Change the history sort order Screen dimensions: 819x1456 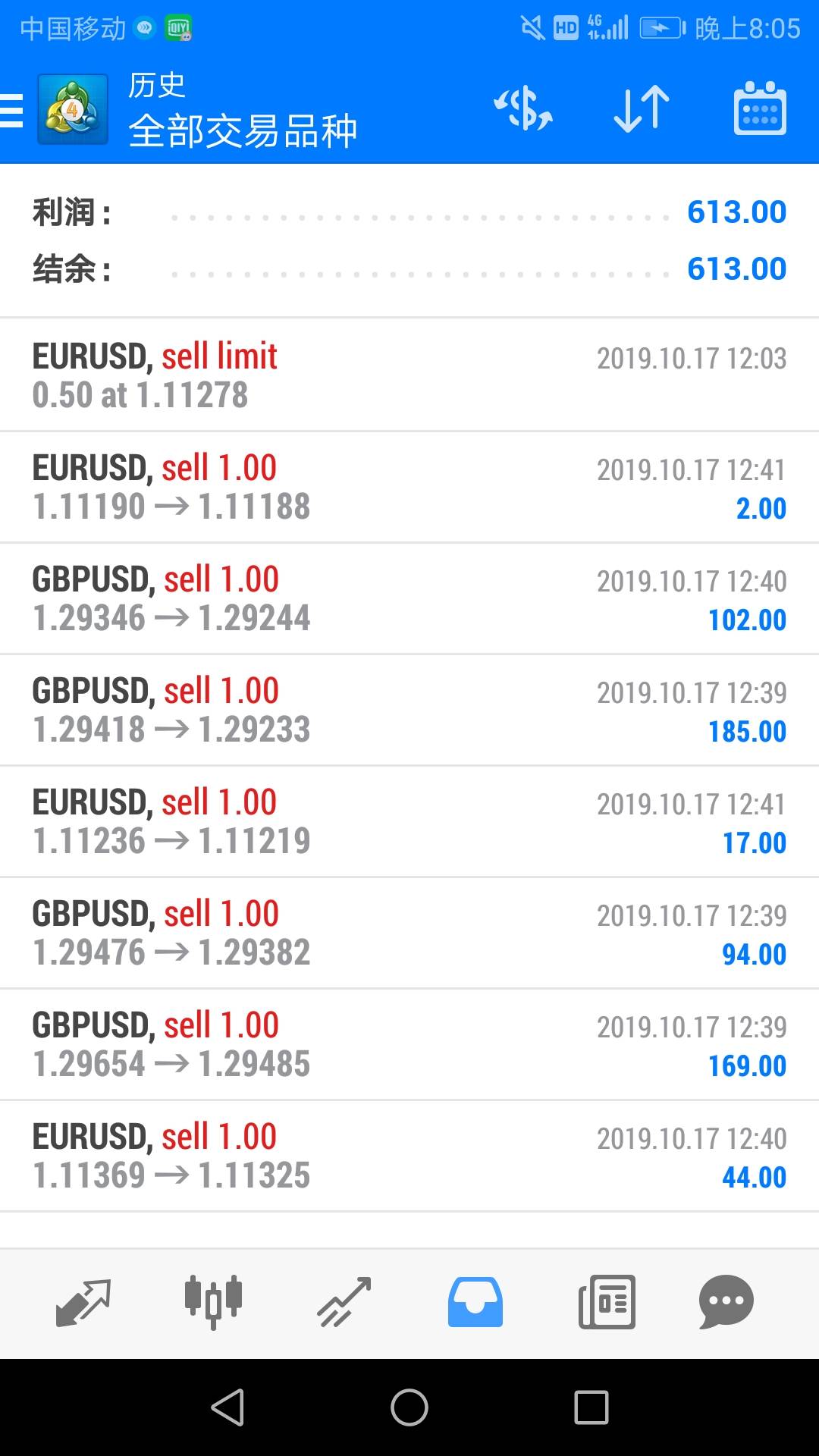point(641,108)
